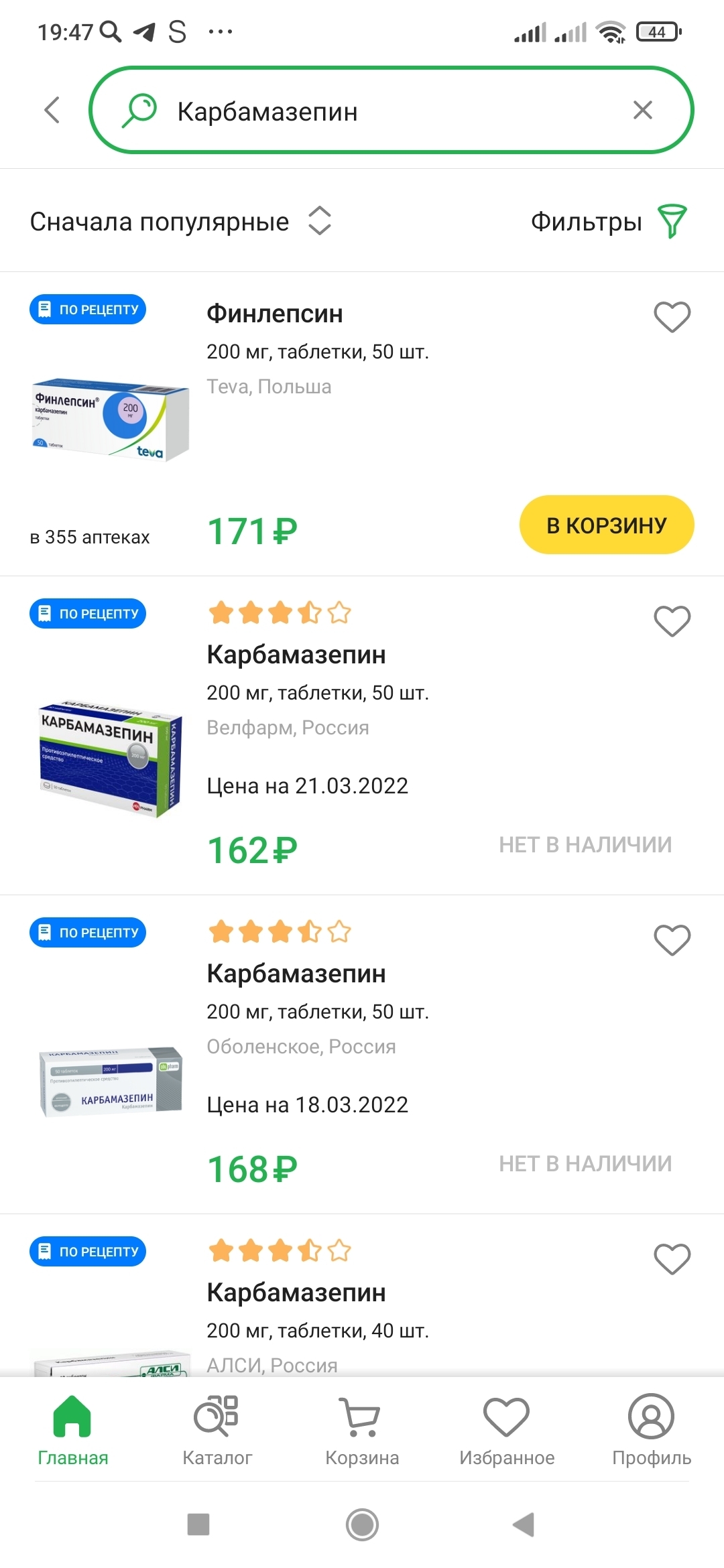The image size is (724, 1568).
Task: Open Карбамазепин from Оболенское, Россия
Action: tap(296, 974)
